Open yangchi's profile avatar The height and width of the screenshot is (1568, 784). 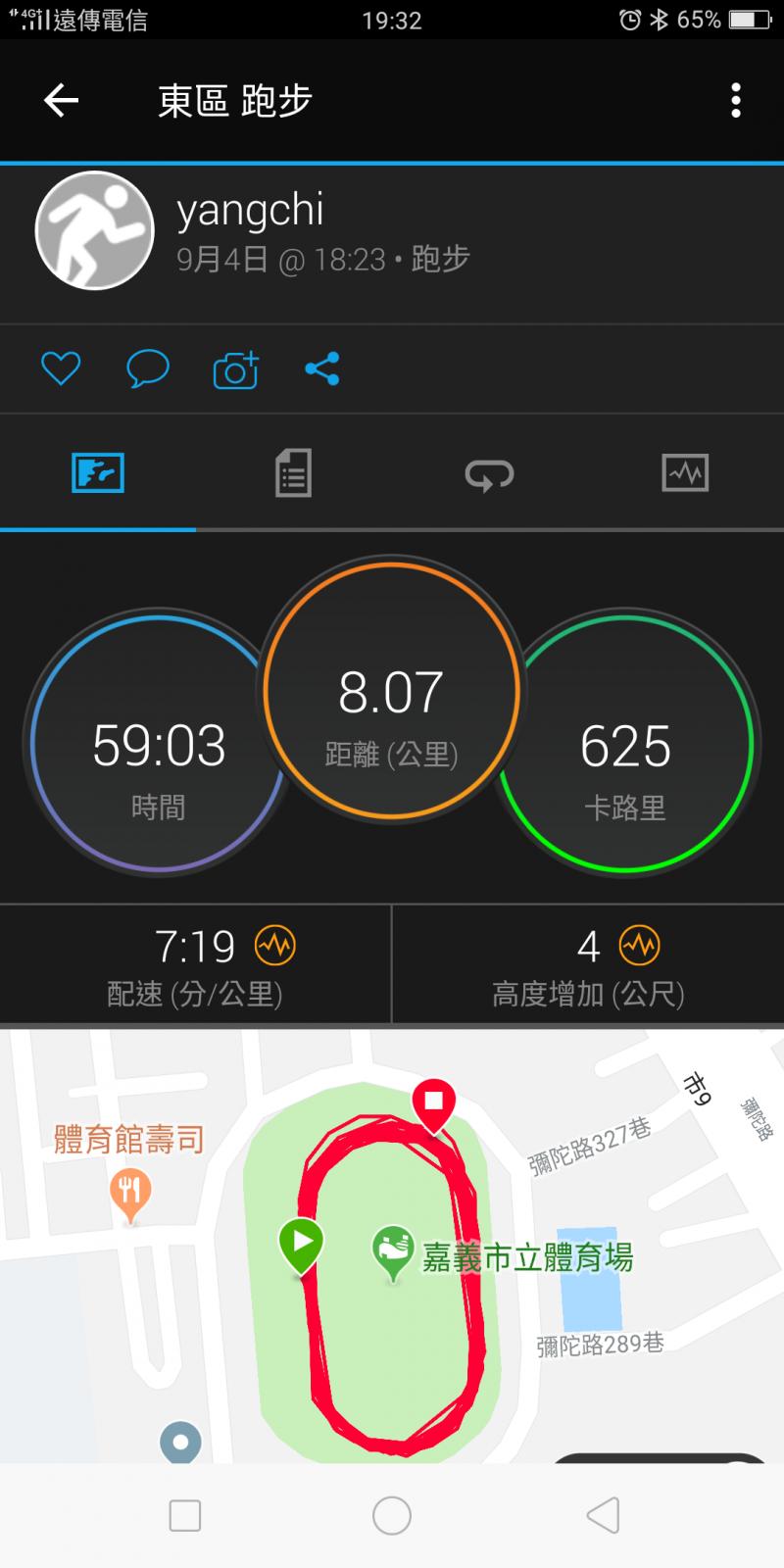[x=95, y=231]
